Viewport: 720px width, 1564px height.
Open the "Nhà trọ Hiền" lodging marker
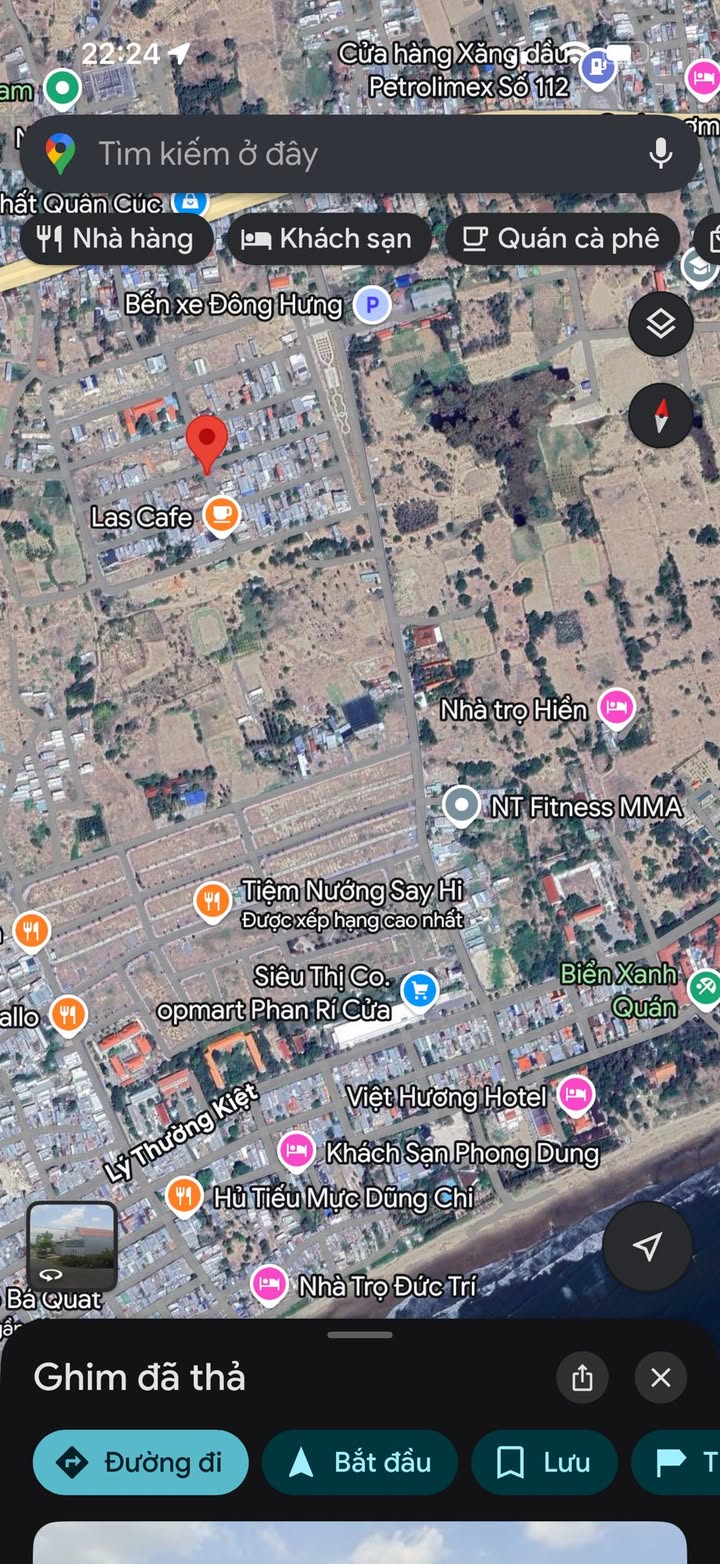(617, 709)
